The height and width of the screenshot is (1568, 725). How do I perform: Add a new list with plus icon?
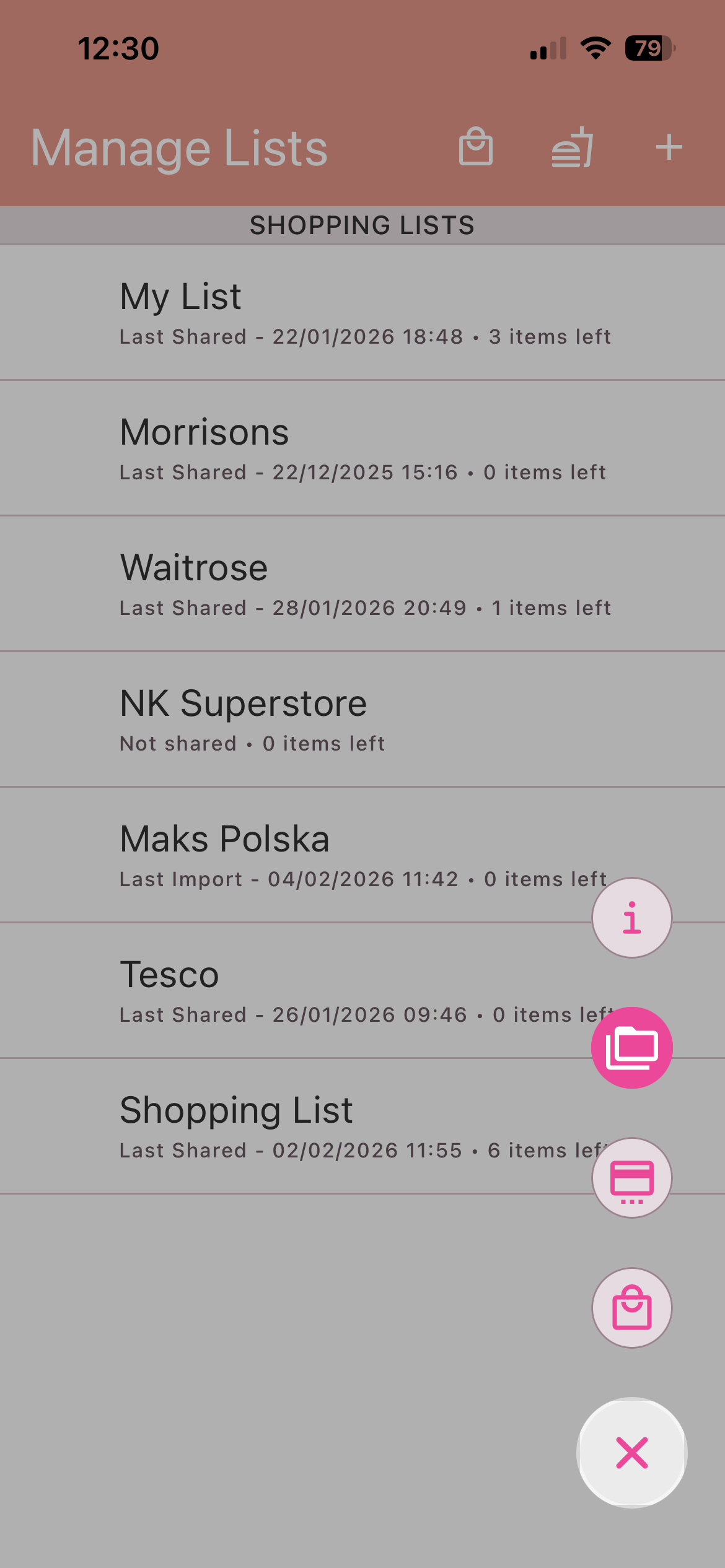[x=669, y=147]
